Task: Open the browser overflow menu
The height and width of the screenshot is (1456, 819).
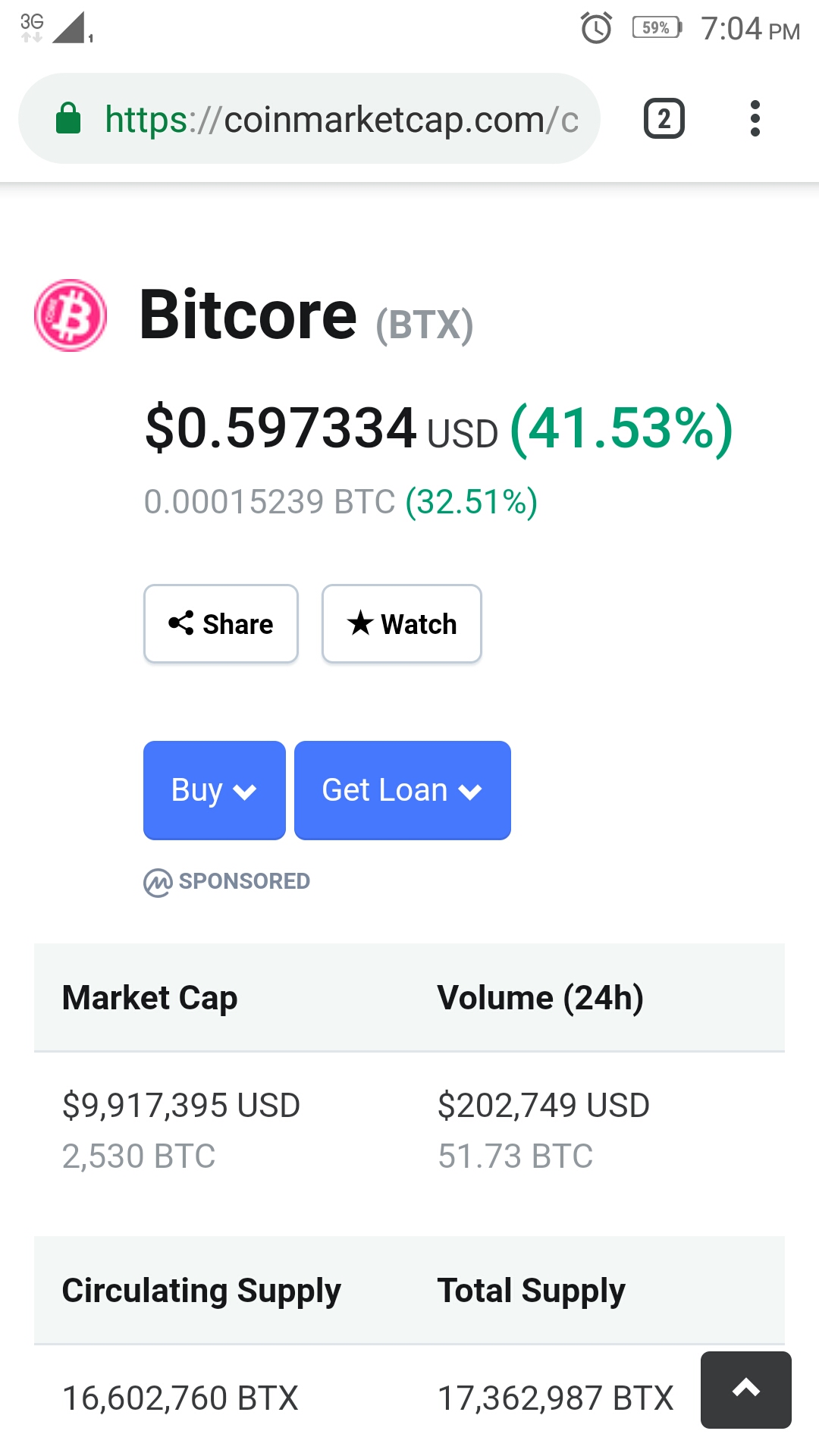Action: [755, 119]
